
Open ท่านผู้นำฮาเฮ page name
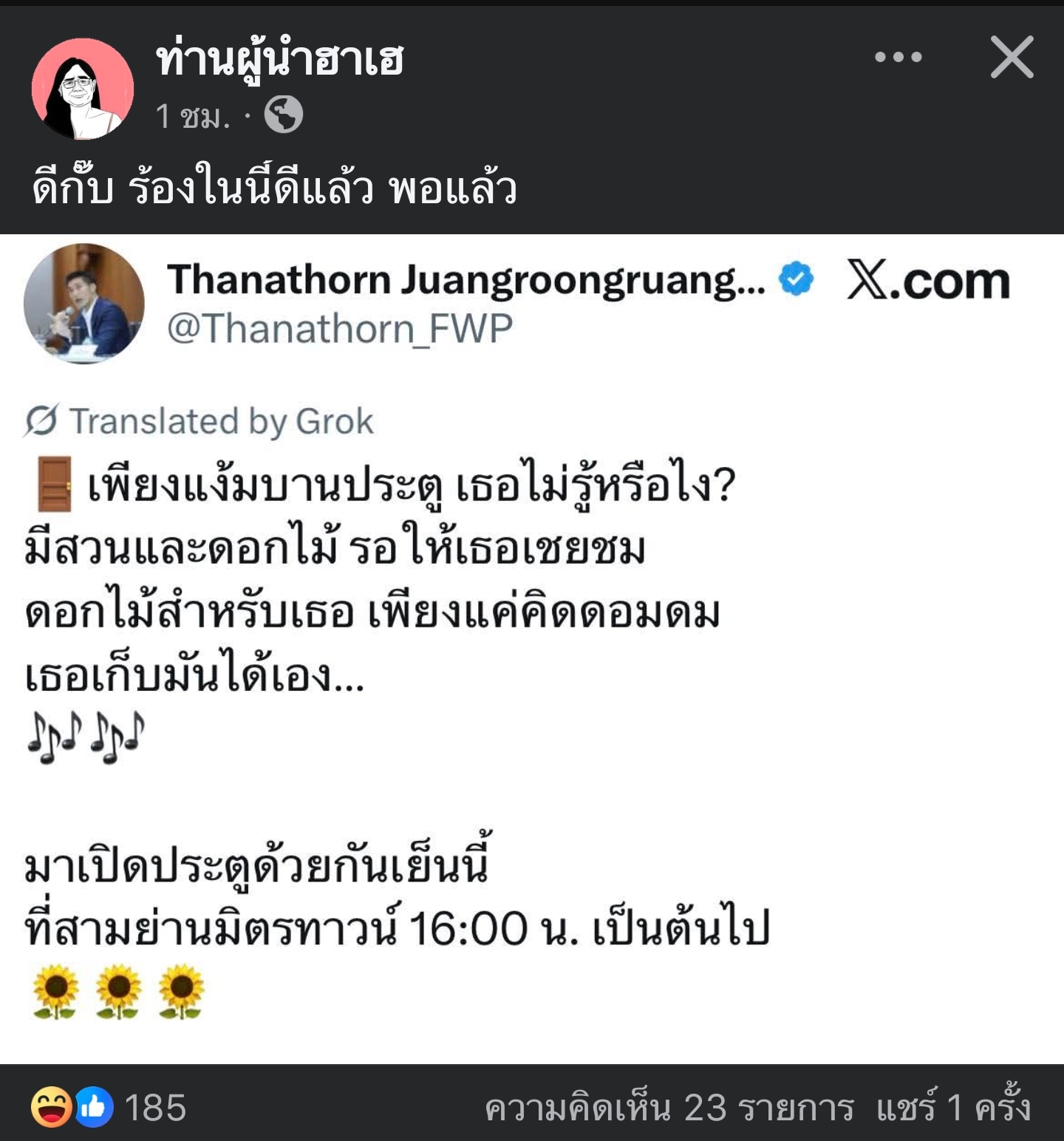pyautogui.click(x=279, y=61)
